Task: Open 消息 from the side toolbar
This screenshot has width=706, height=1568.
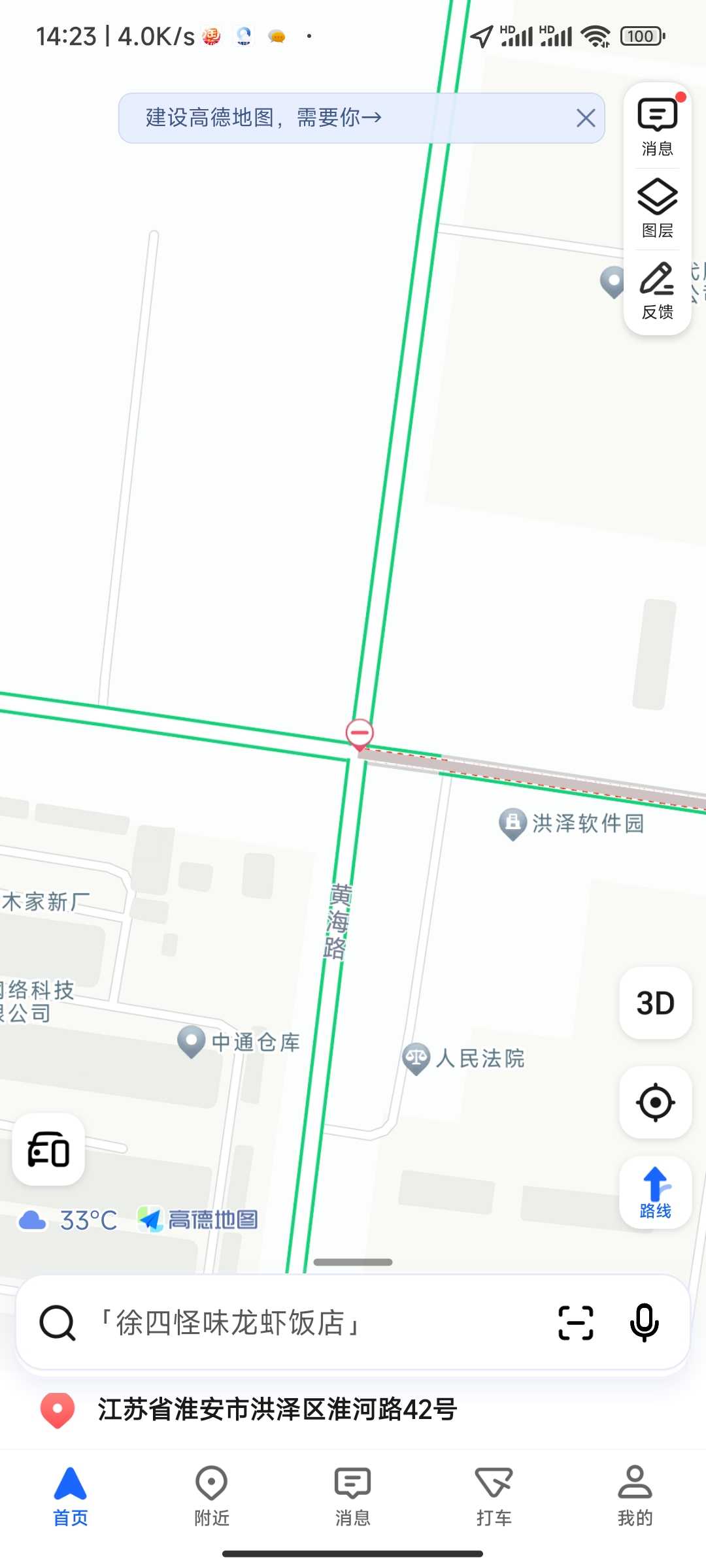Action: pos(657,127)
